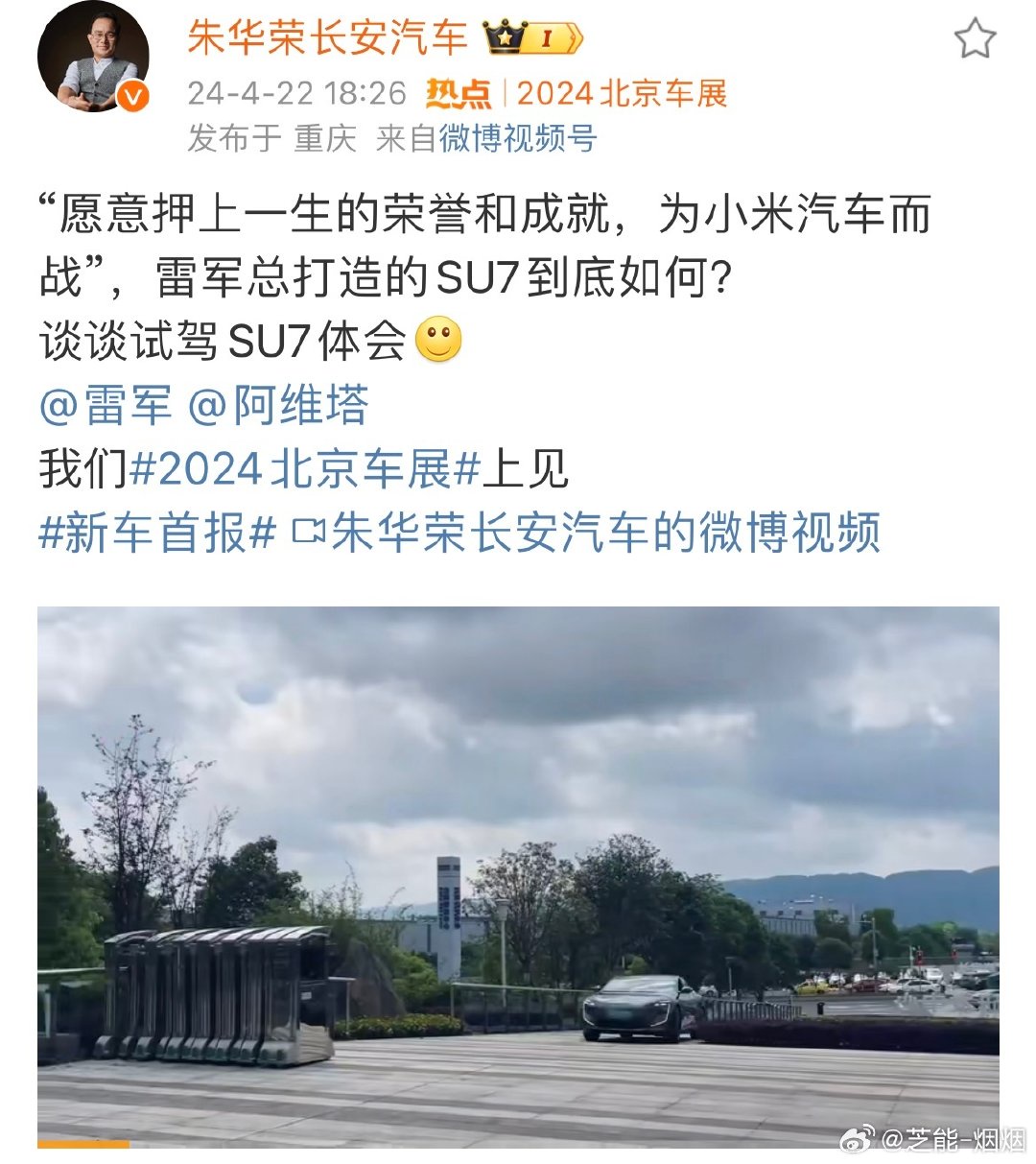
Task: Open the 微博视频号 source link
Action: 518,138
